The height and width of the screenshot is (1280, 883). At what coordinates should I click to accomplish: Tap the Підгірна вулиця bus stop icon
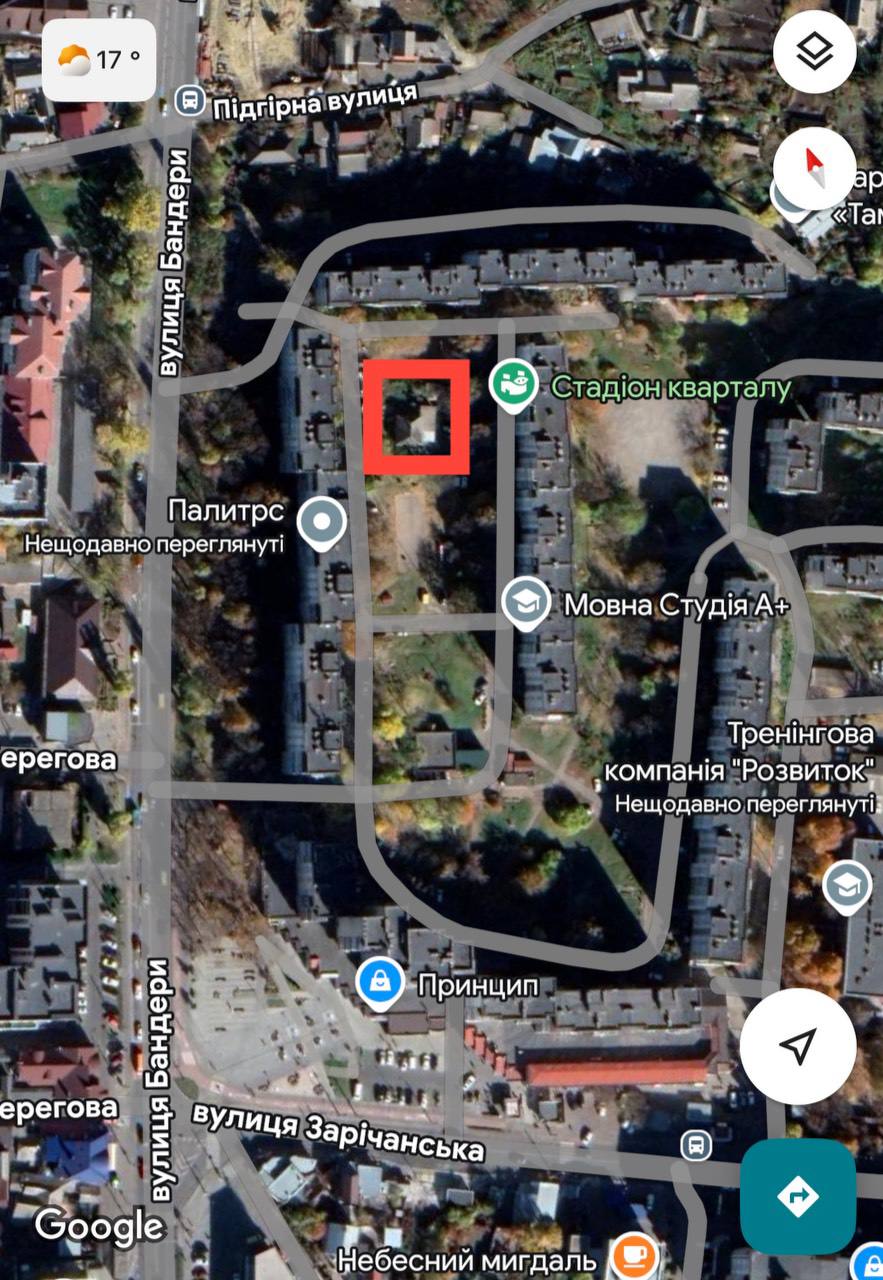coord(187,99)
